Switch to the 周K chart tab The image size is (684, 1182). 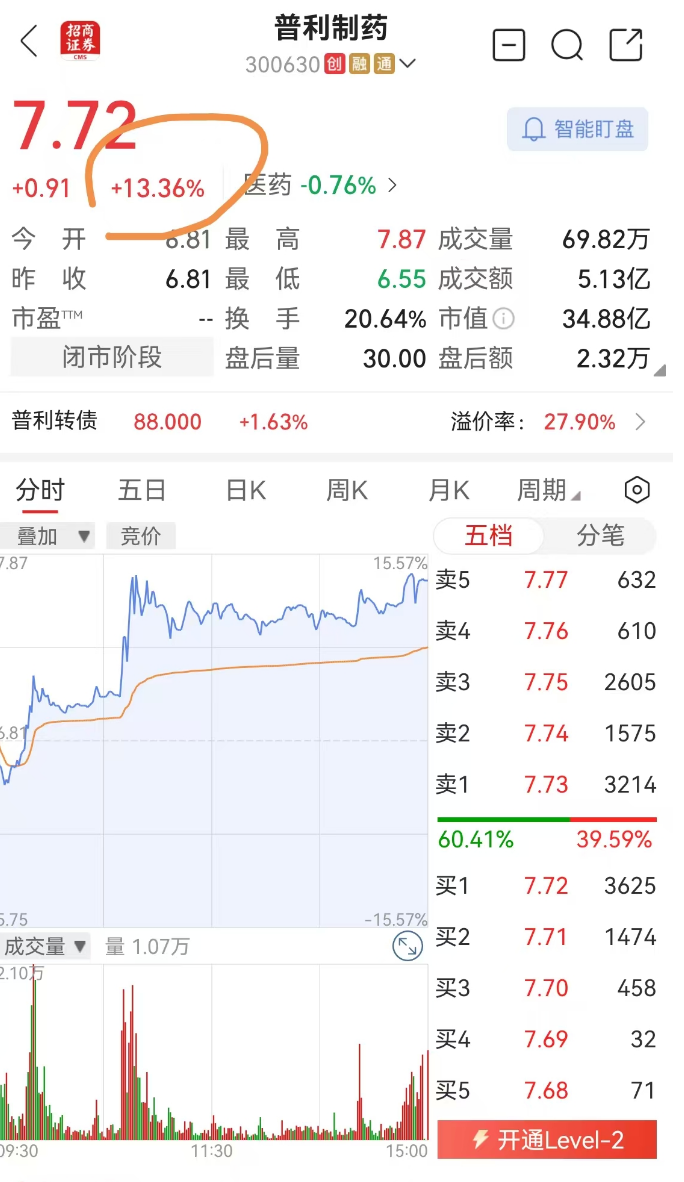coord(347,490)
